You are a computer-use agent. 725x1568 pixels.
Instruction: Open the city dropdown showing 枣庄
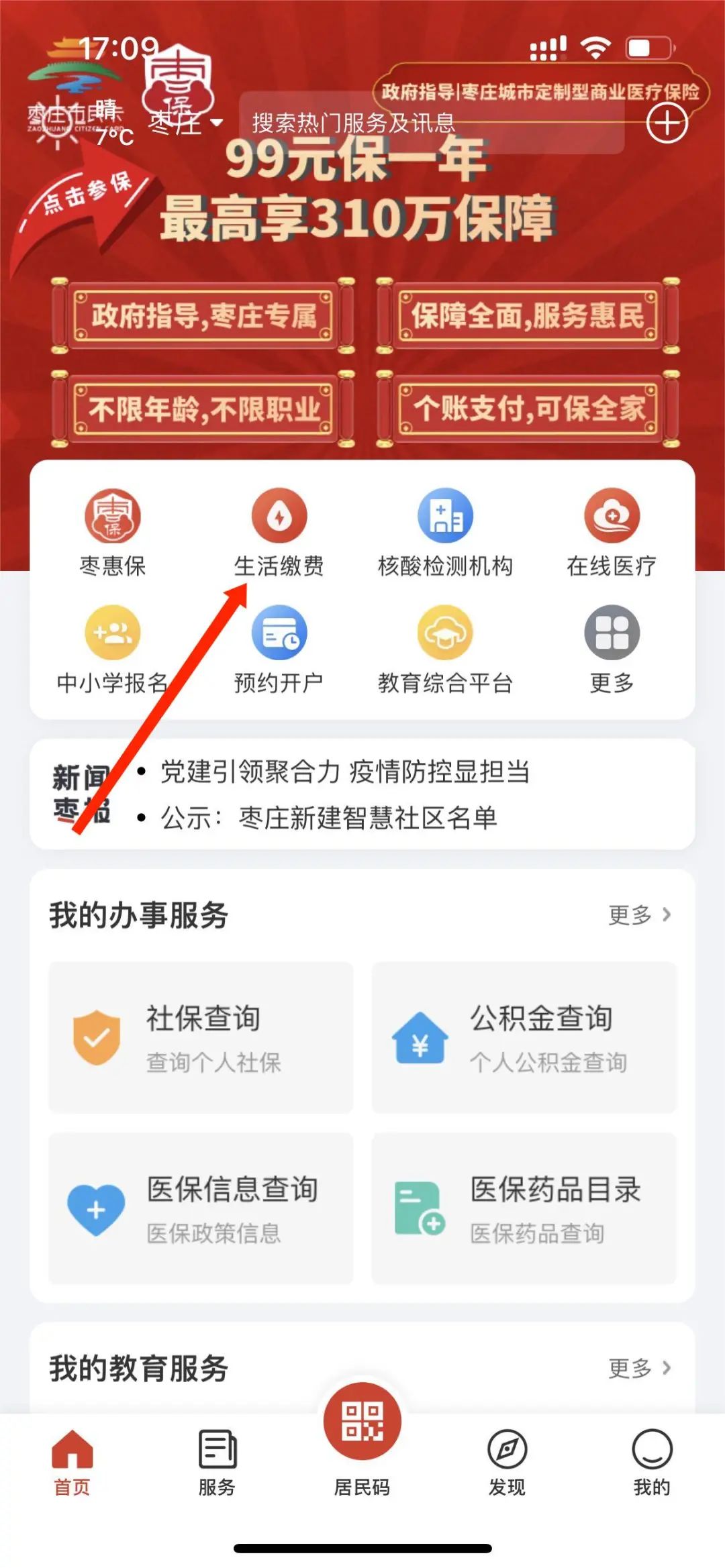click(185, 123)
